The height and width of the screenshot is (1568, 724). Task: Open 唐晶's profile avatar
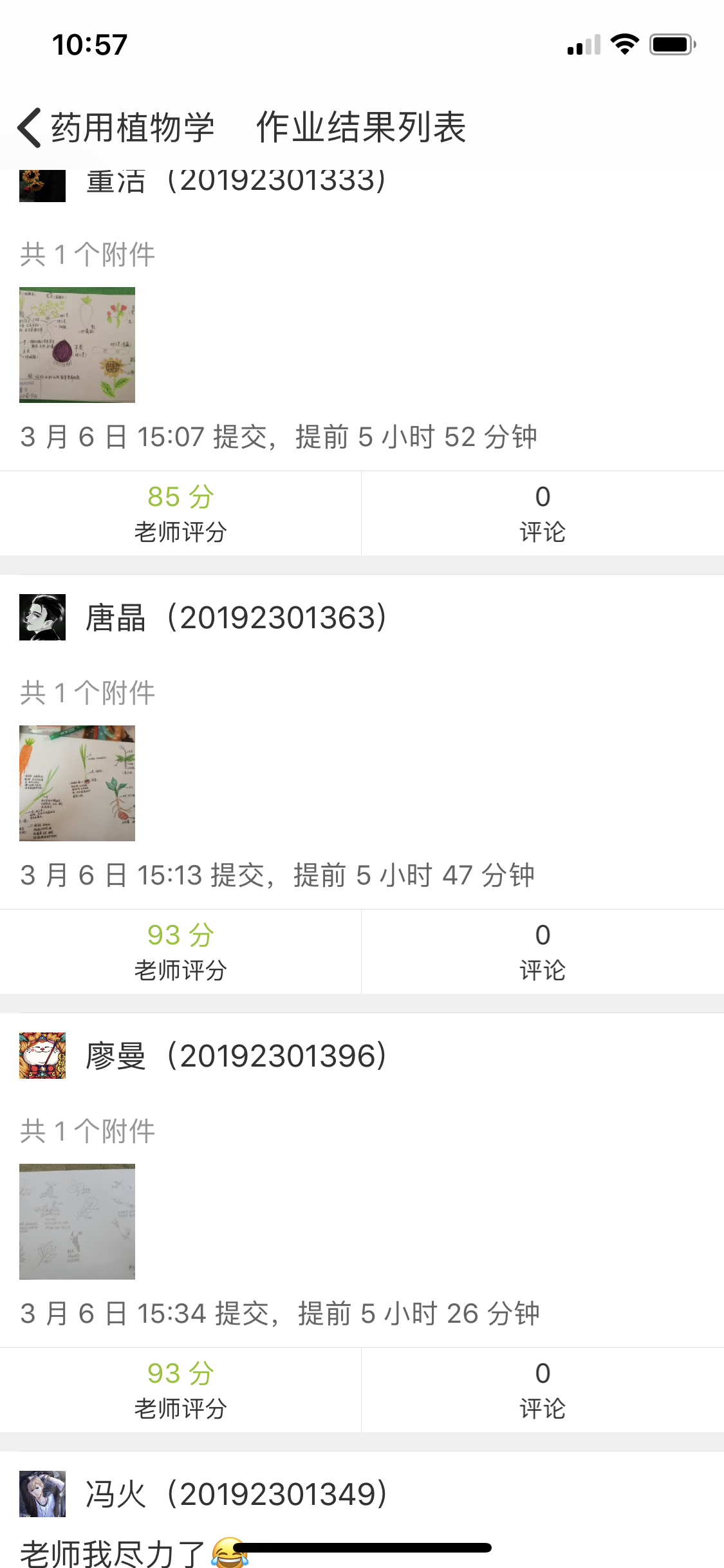(x=42, y=617)
